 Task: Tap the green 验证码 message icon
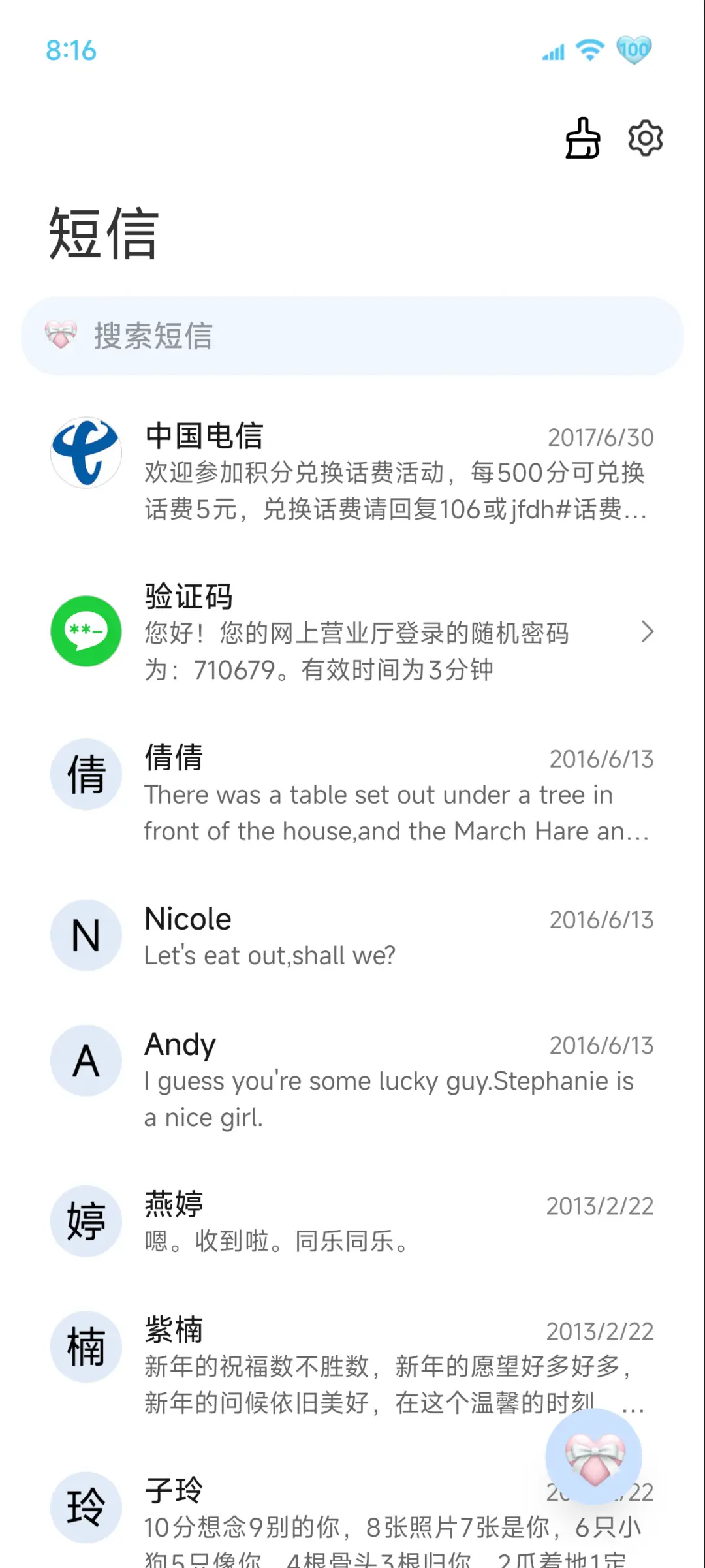coord(86,632)
